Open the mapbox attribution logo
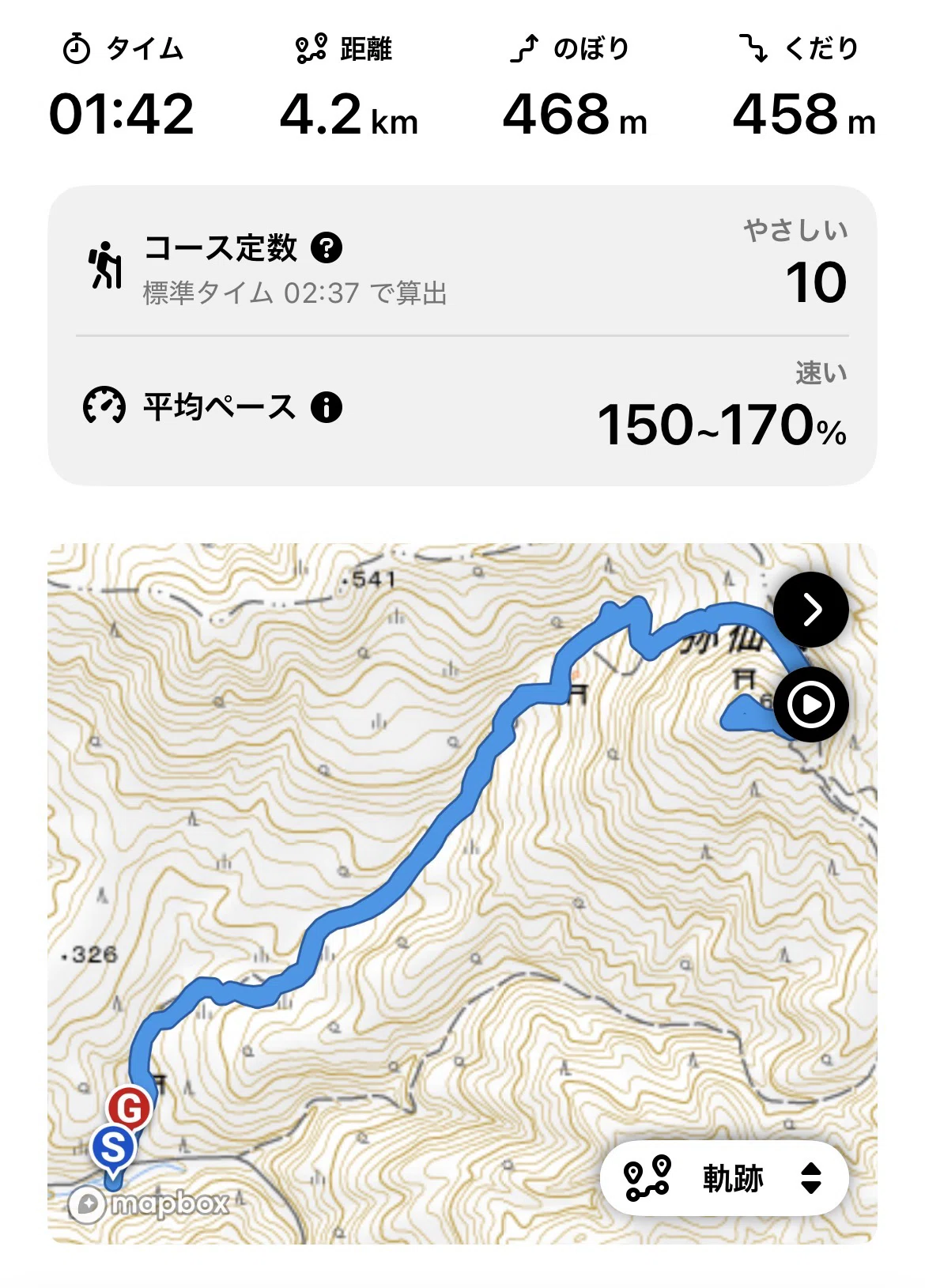925x1288 pixels. click(x=149, y=1205)
